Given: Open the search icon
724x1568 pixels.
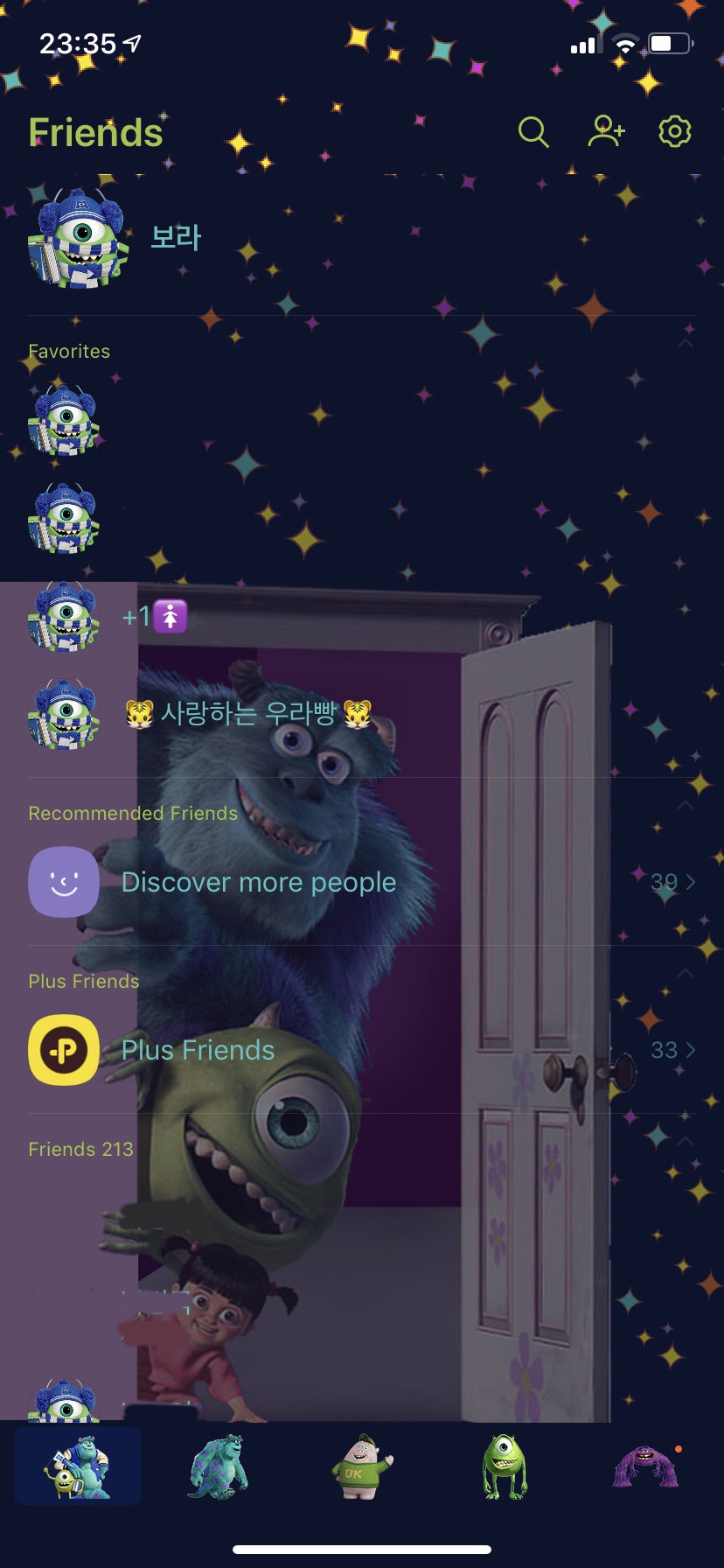Looking at the screenshot, I should [x=533, y=132].
